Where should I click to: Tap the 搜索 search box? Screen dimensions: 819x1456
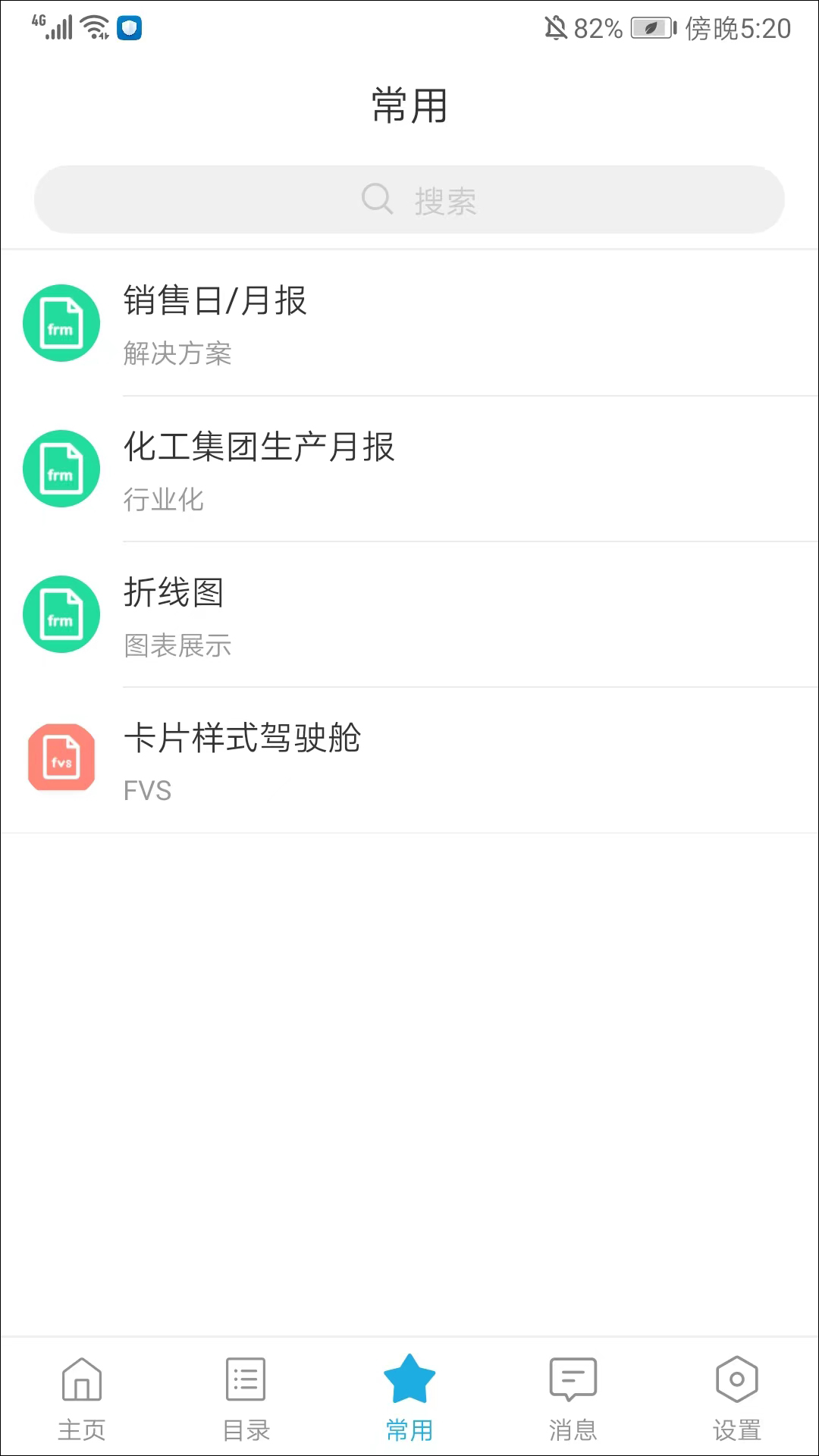point(409,200)
